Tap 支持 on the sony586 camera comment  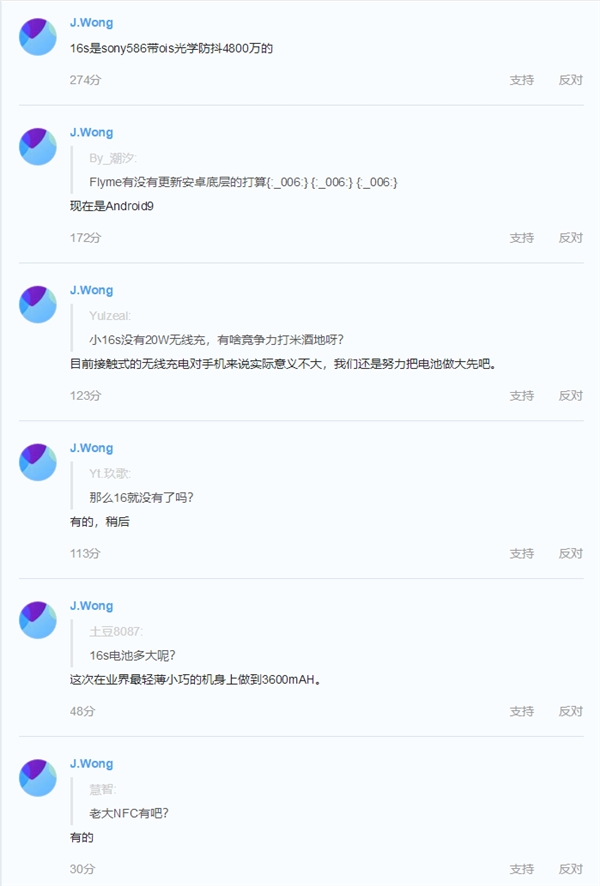(521, 80)
